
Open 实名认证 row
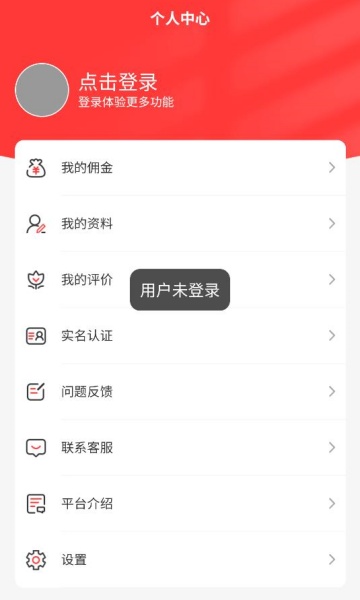[180, 336]
